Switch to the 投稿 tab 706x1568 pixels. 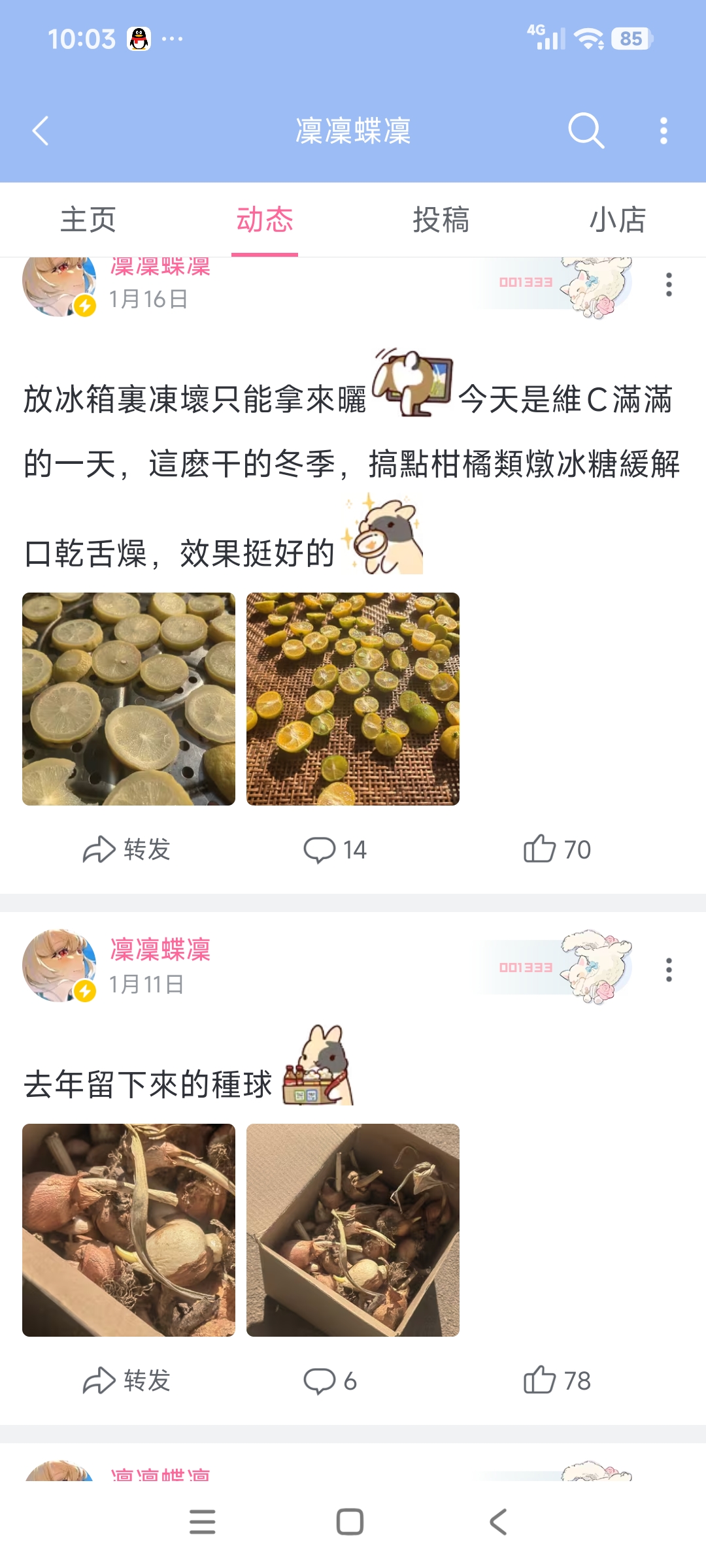pyautogui.click(x=441, y=220)
